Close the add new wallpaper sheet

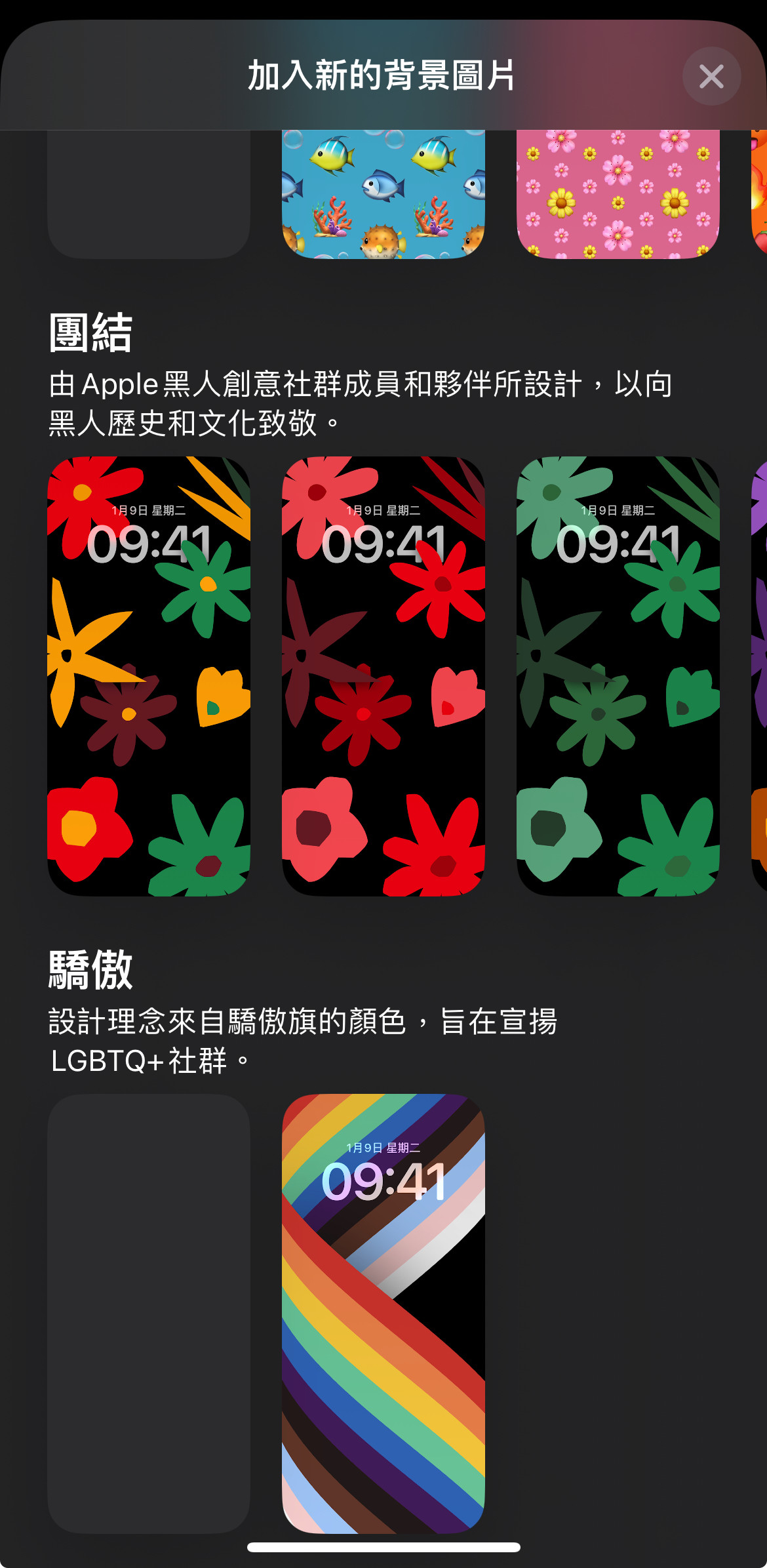711,76
